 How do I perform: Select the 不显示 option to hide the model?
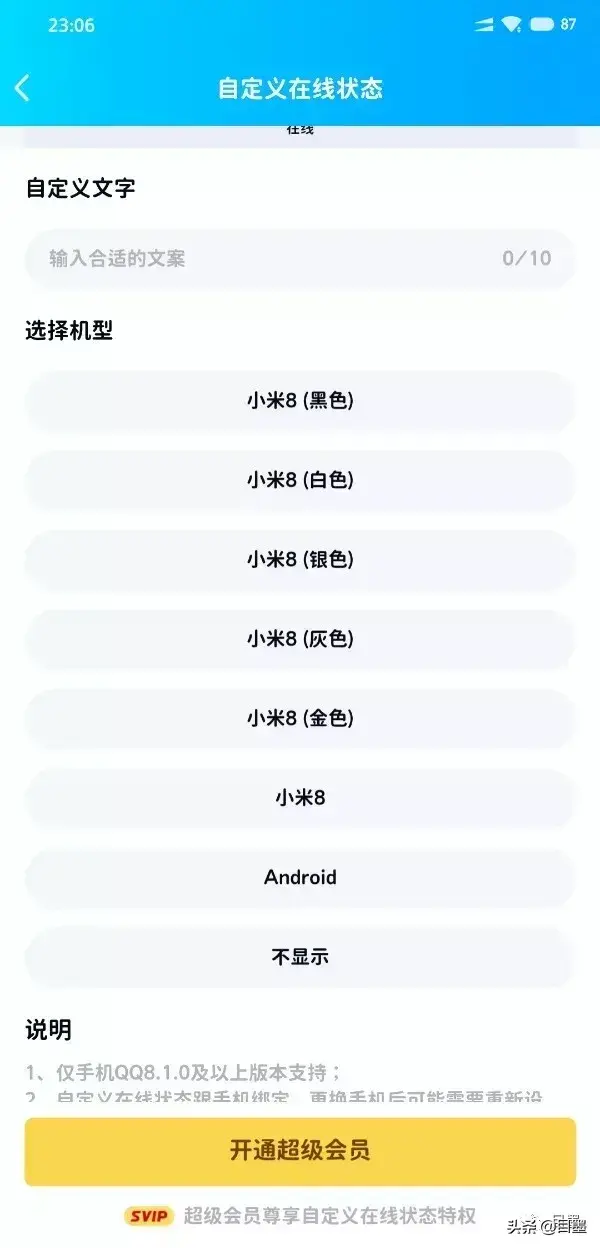(x=300, y=957)
